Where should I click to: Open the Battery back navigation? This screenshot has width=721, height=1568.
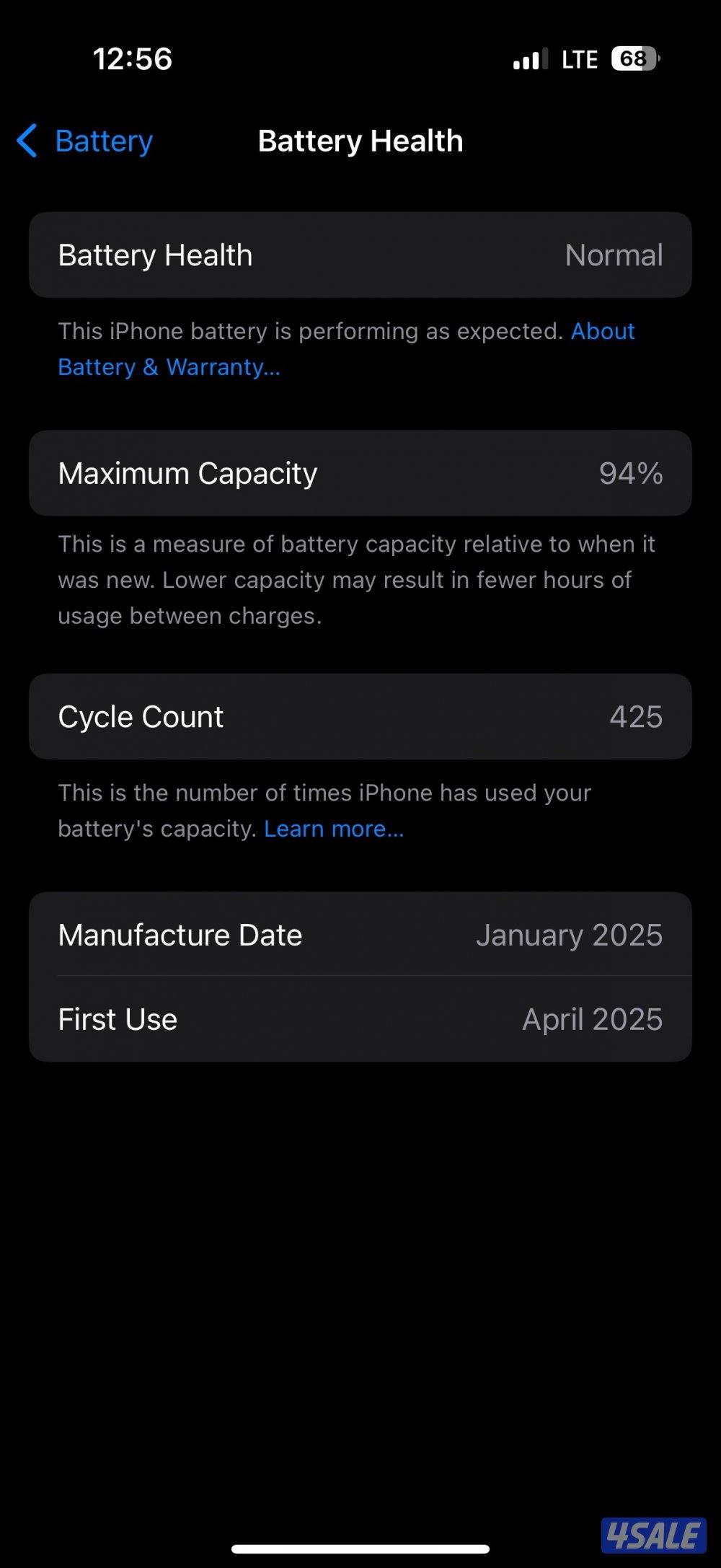coord(87,141)
